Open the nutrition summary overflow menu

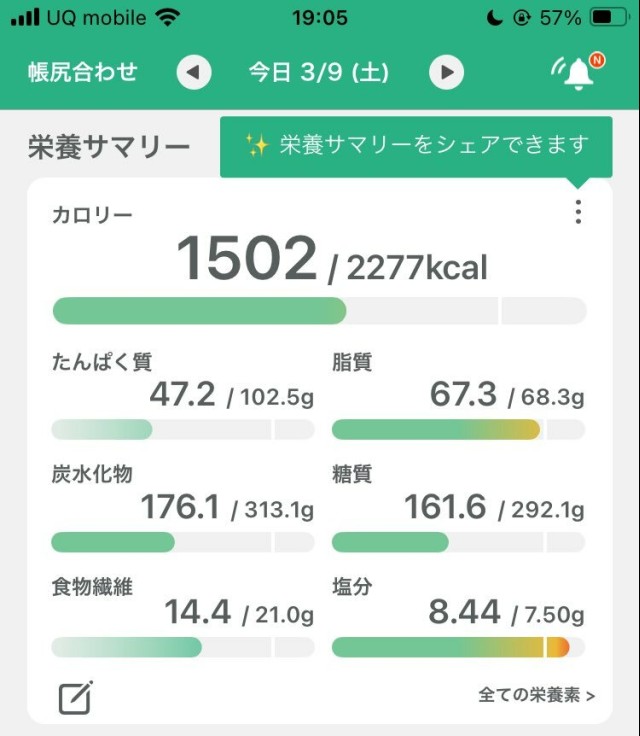577,212
